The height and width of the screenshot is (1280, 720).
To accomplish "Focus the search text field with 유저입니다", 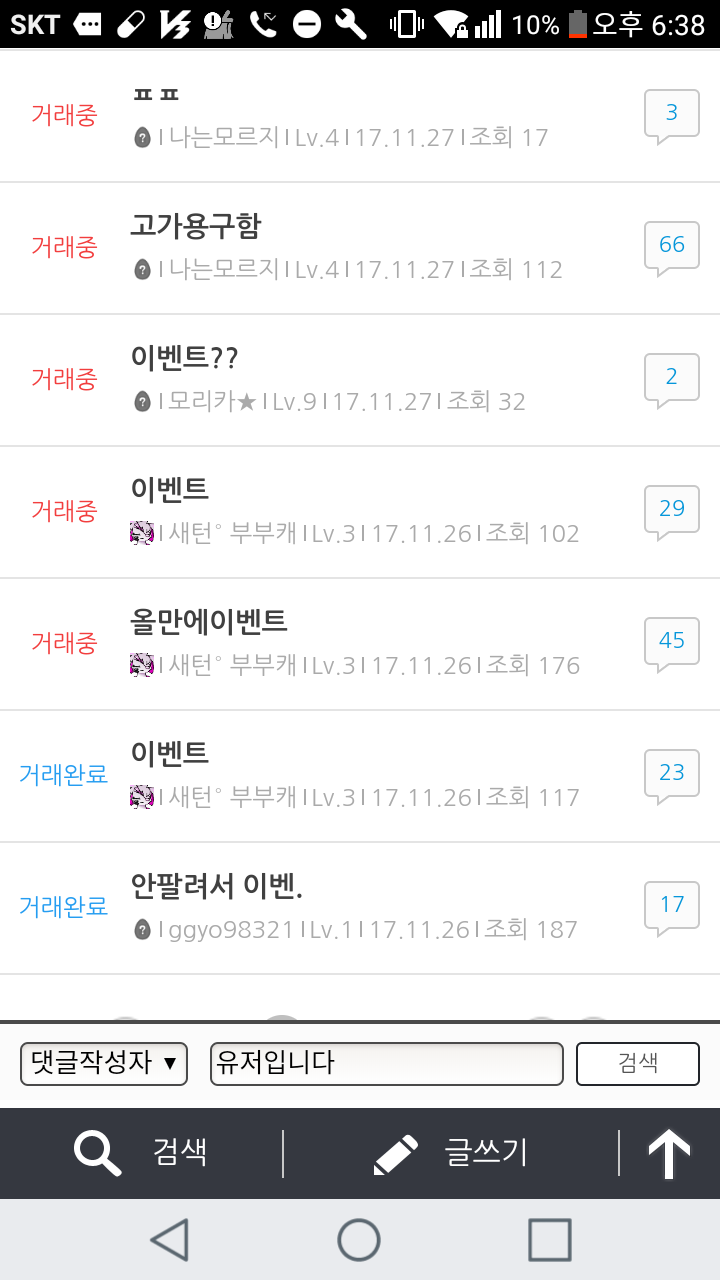I will [386, 1063].
